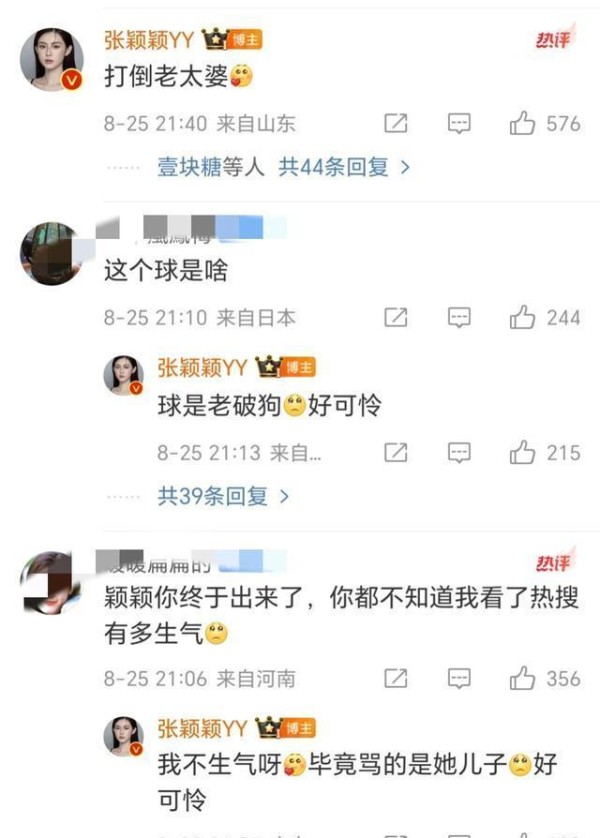Share the comment 颖颖你终于出来了
600x838 pixels.
click(x=396, y=679)
